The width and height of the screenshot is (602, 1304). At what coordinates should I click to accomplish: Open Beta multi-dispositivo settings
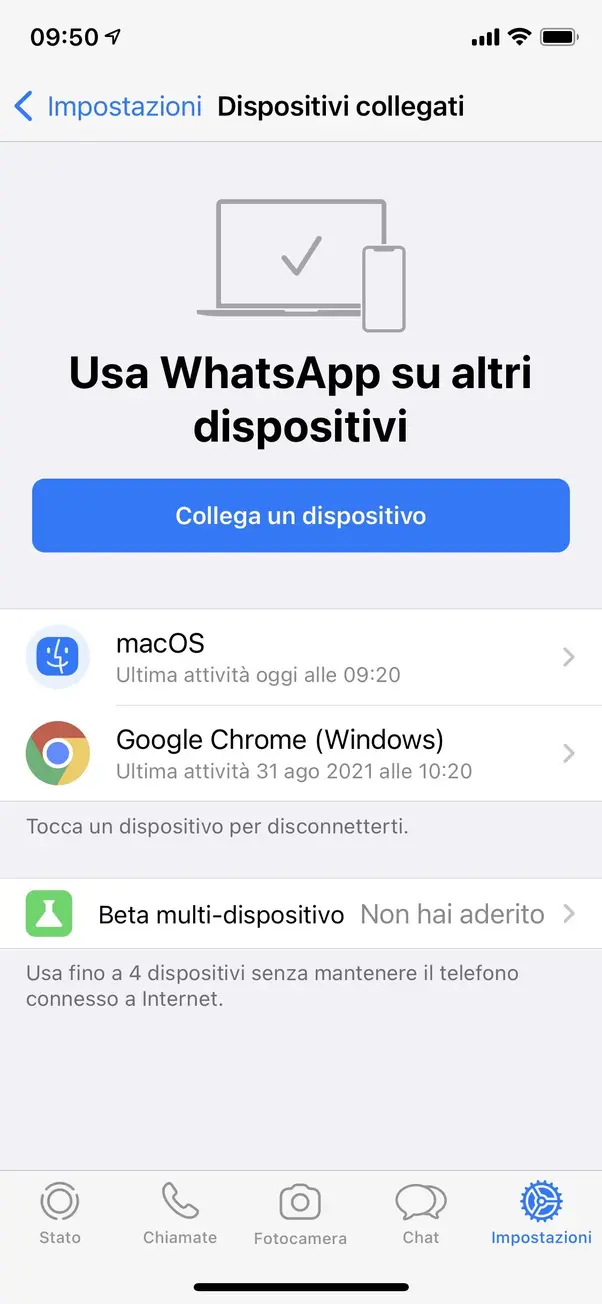301,914
